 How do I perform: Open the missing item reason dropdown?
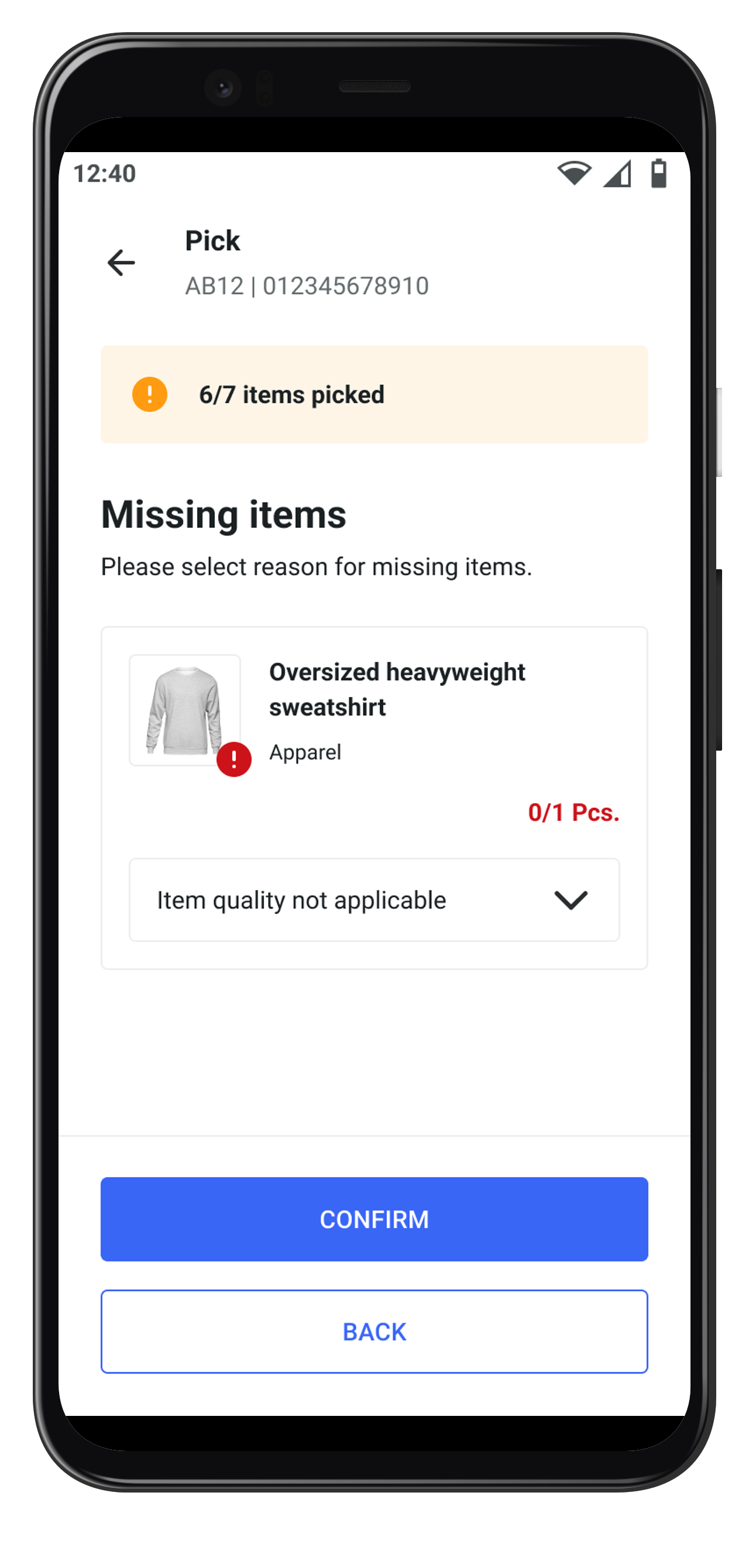374,900
